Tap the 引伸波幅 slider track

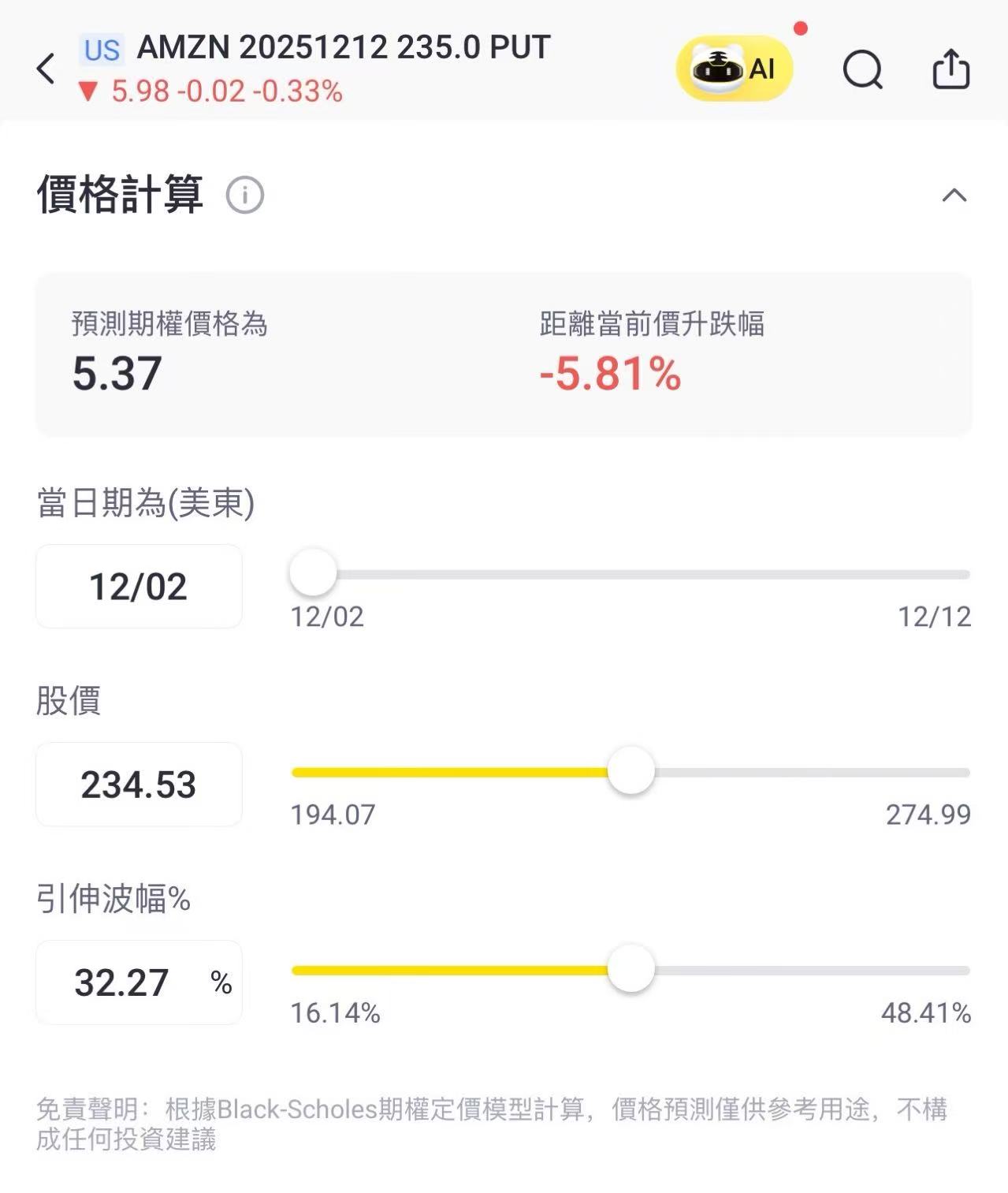(788, 971)
